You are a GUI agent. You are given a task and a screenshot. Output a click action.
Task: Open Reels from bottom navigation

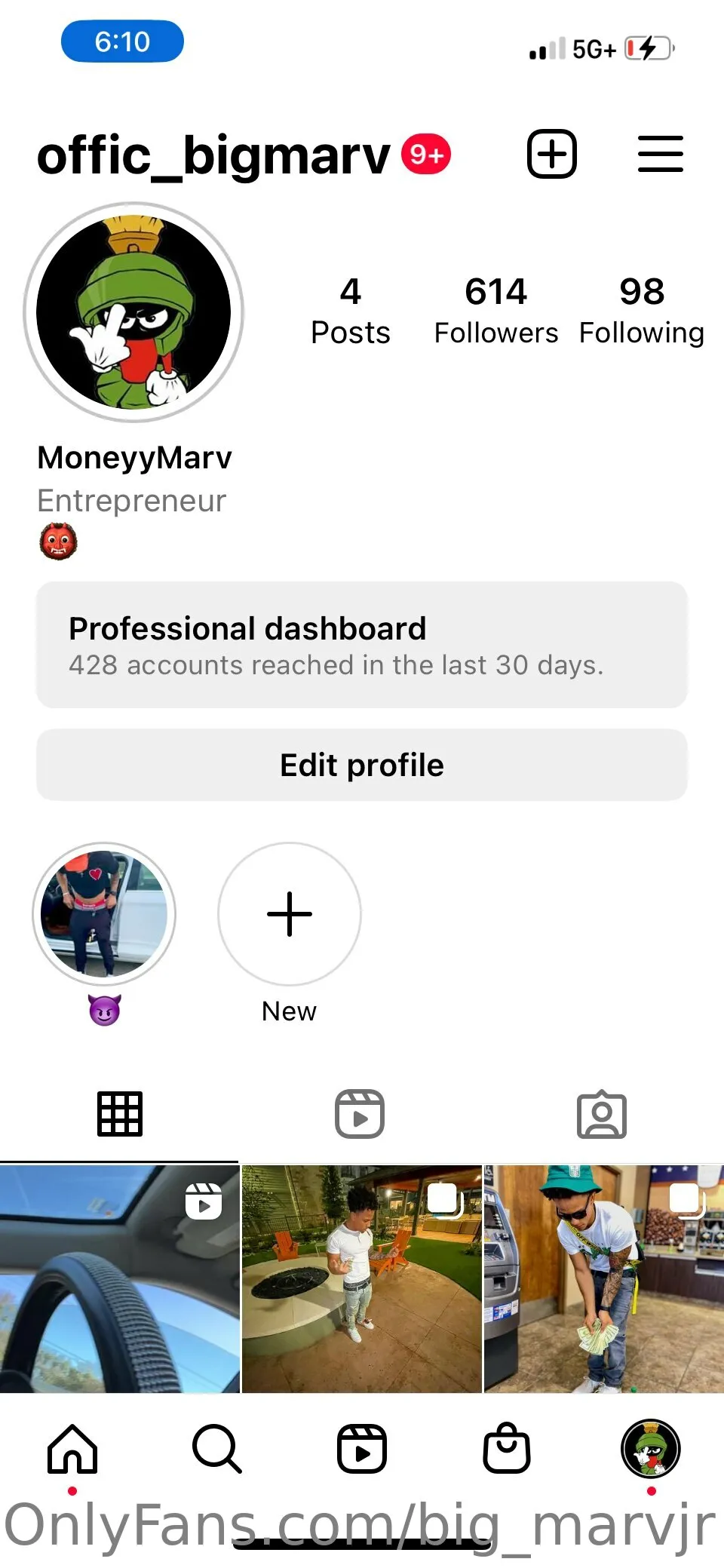coord(361,1448)
